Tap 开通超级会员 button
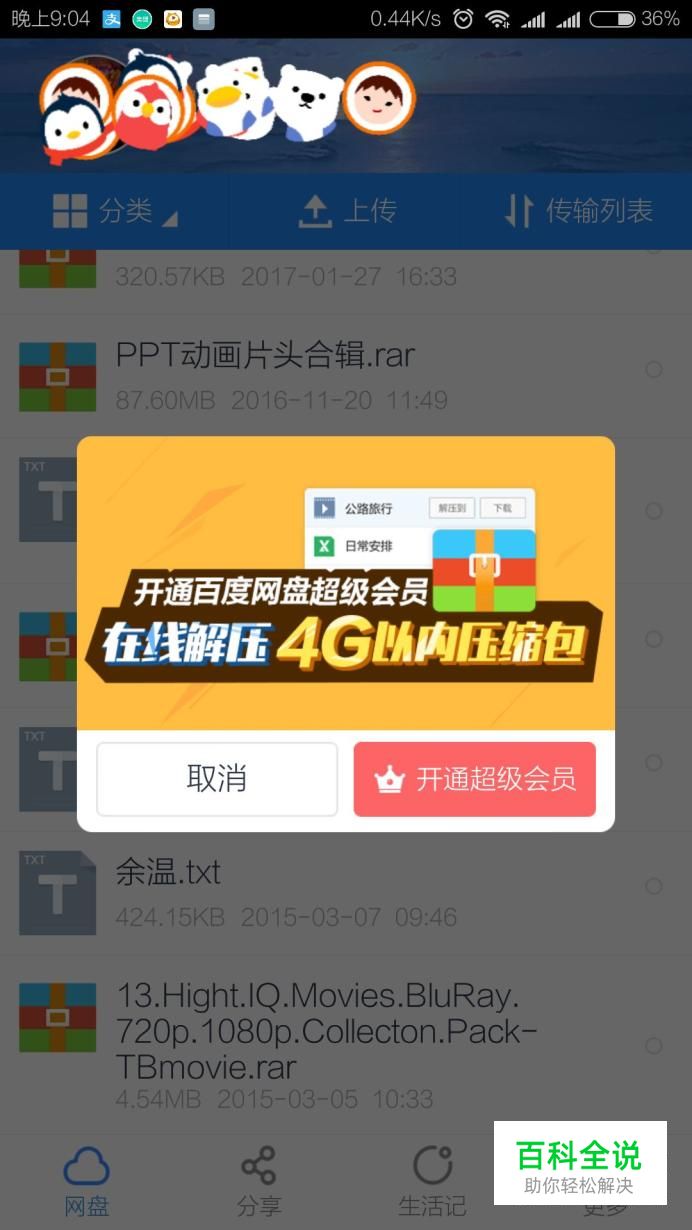This screenshot has height=1230, width=692. pos(474,779)
